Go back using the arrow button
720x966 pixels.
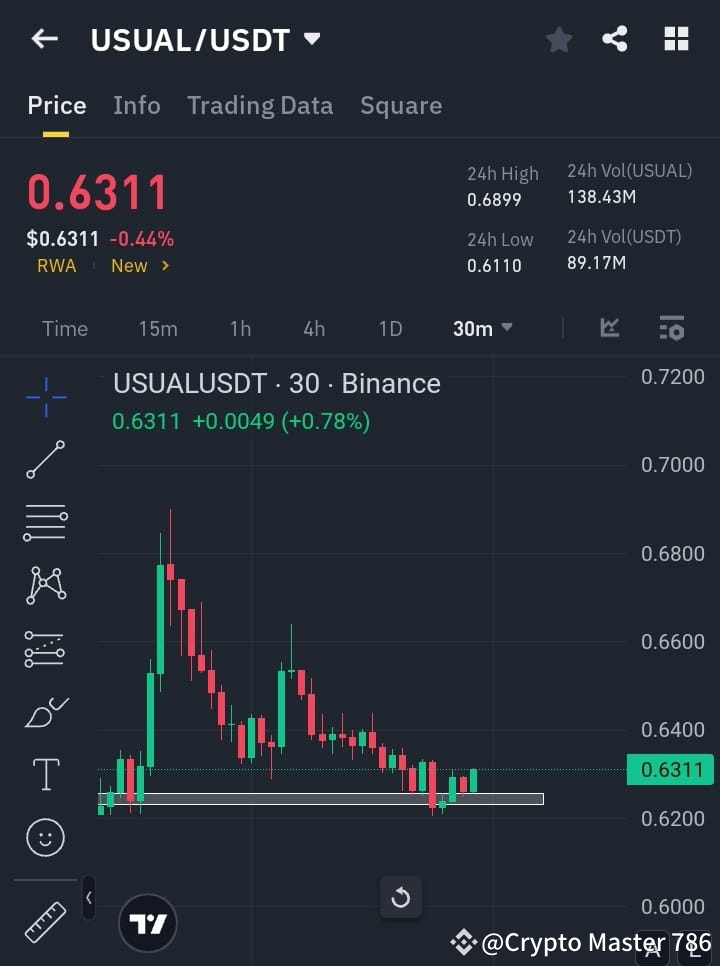coord(43,39)
